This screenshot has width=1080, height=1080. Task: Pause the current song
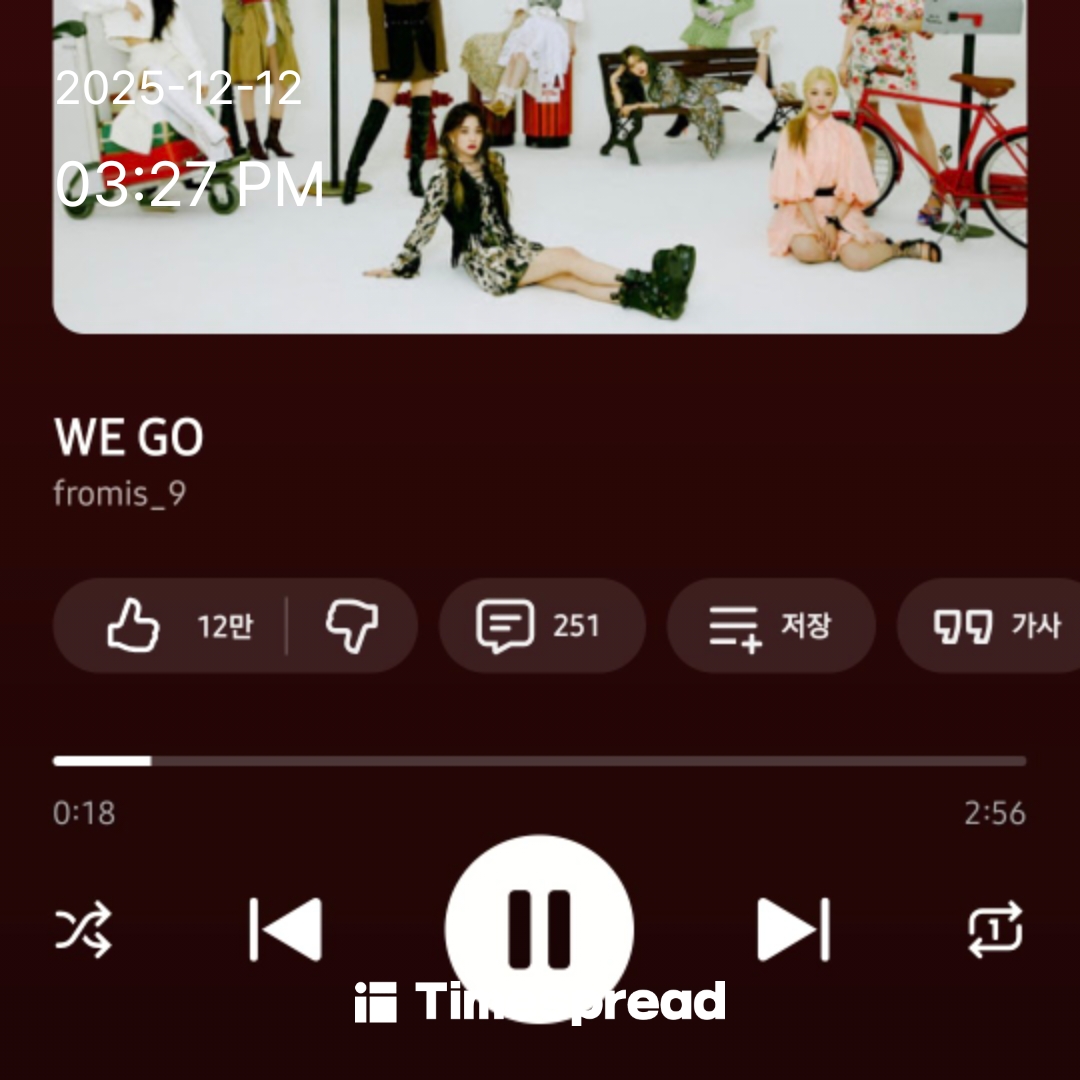pos(539,928)
